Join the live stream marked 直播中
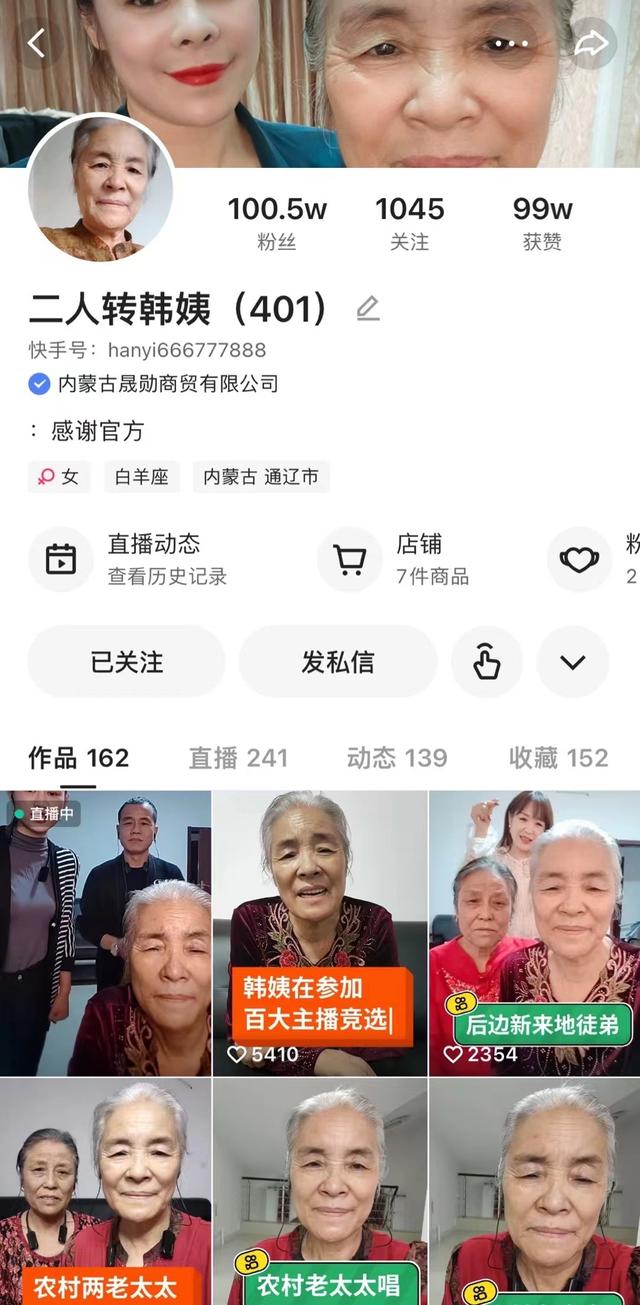The width and height of the screenshot is (640, 1305). point(105,932)
